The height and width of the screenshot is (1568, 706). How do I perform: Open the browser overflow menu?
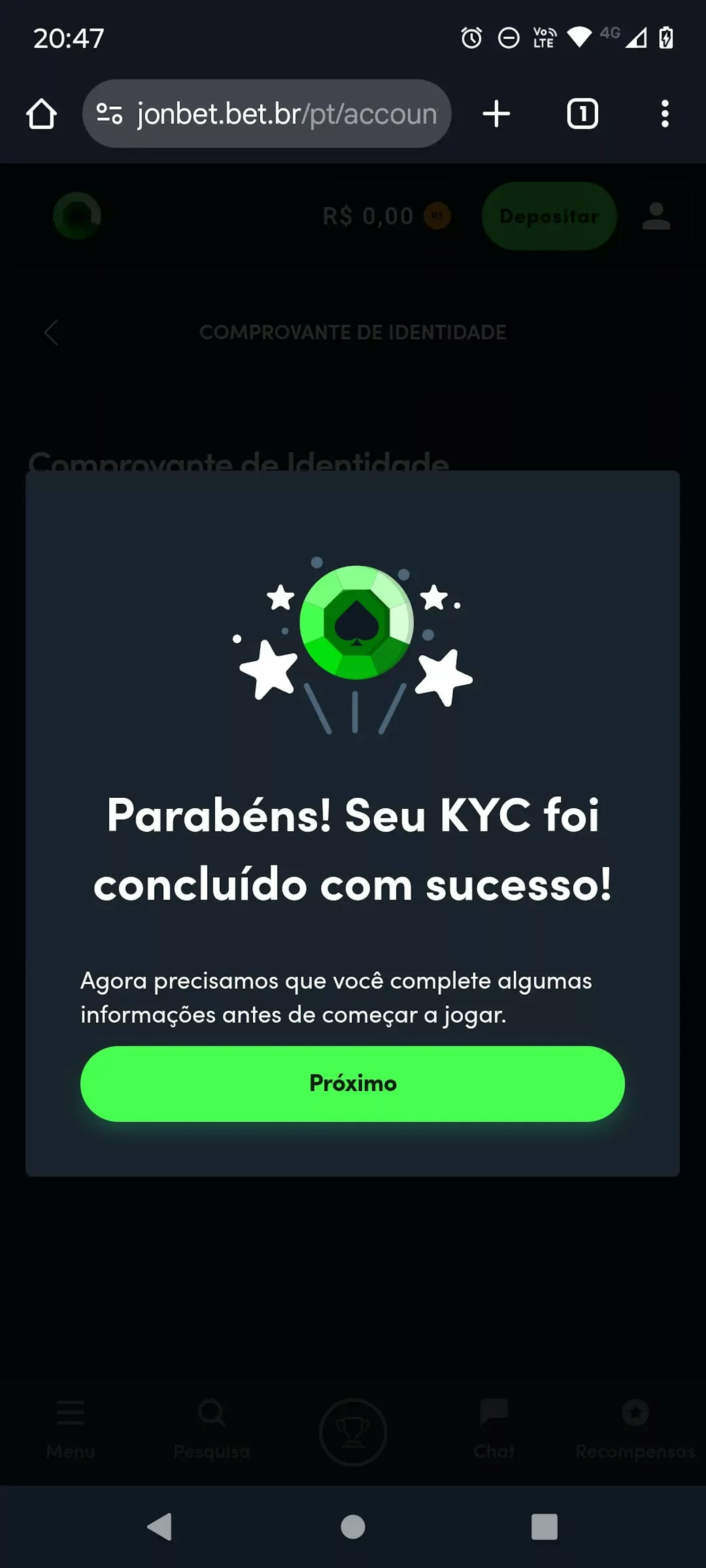665,114
